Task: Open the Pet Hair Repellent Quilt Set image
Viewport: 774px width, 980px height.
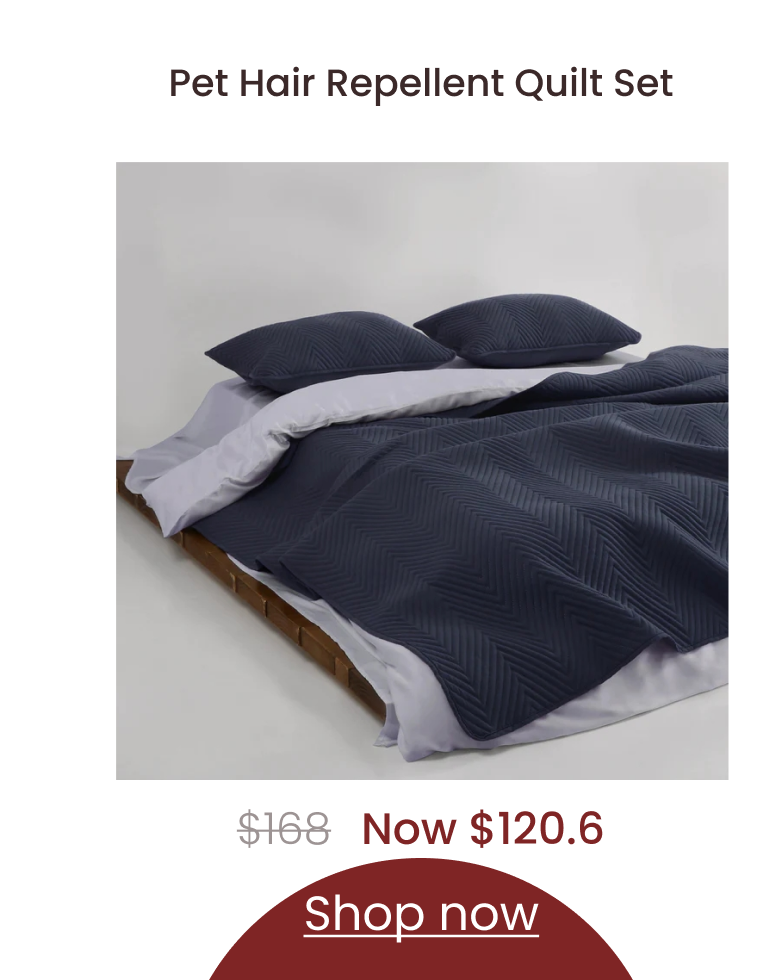Action: (x=422, y=471)
